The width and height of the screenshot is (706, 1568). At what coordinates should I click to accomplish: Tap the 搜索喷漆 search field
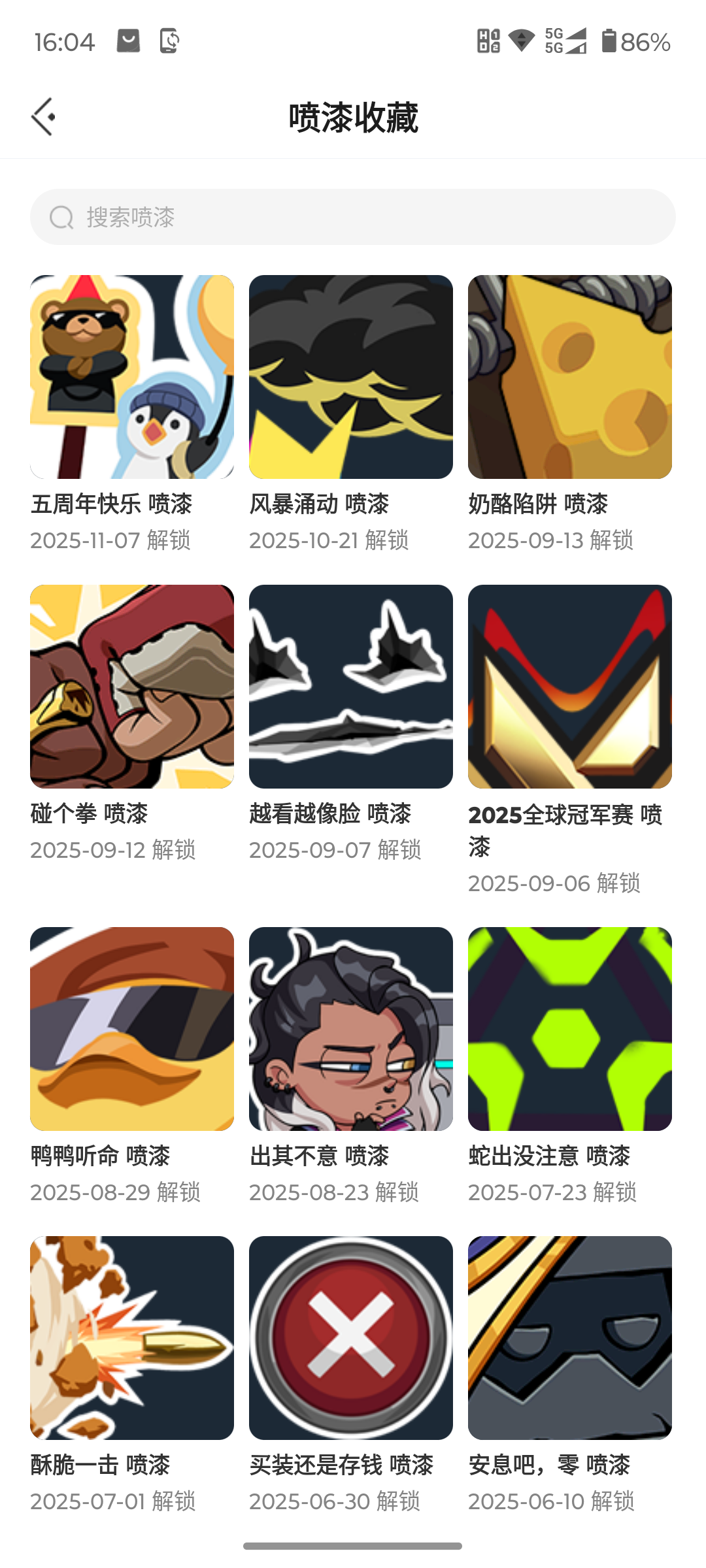[353, 217]
